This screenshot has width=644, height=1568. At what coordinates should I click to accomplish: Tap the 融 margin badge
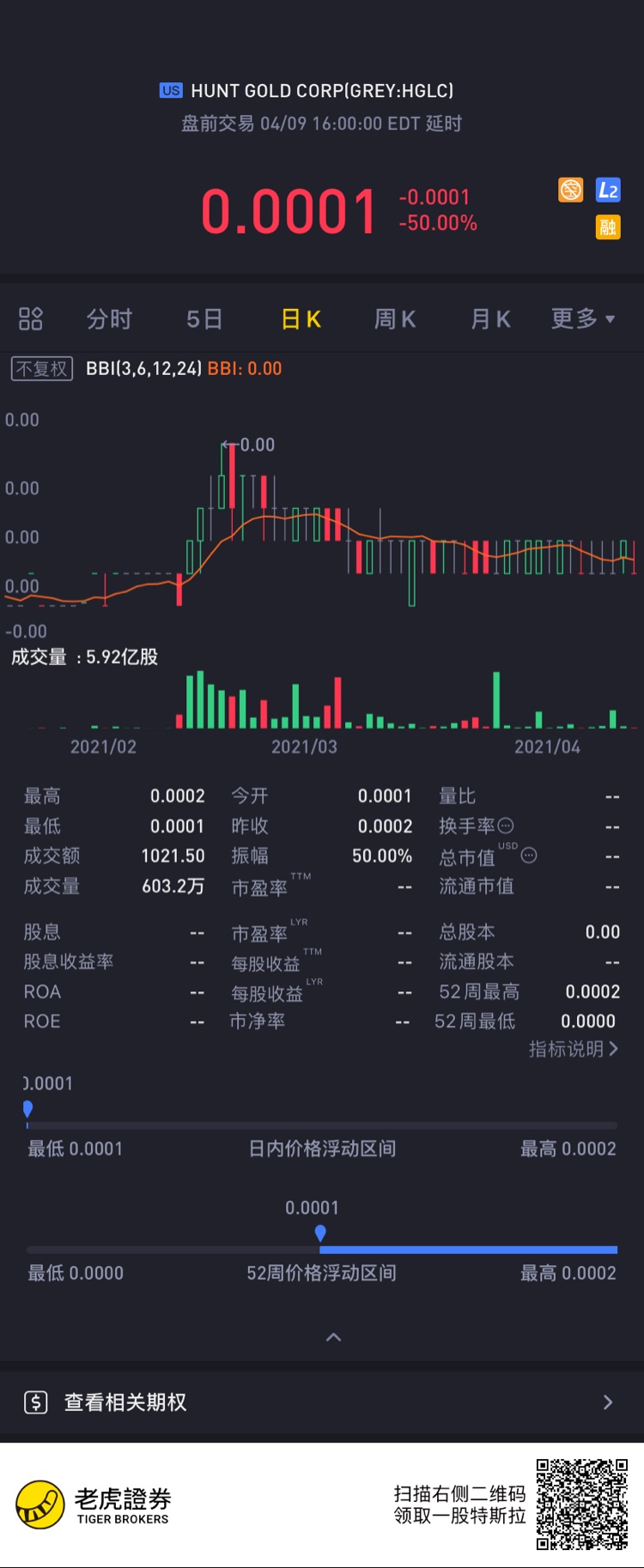[x=608, y=227]
